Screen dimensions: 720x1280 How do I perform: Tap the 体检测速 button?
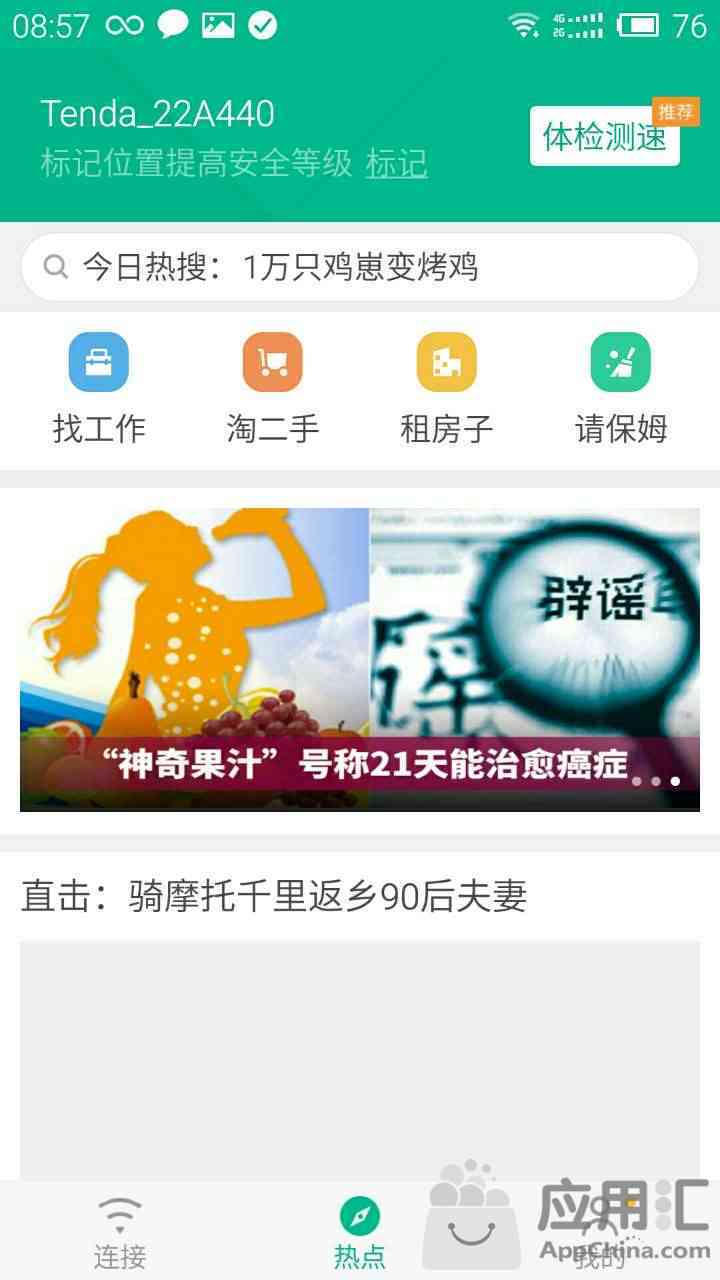(605, 136)
